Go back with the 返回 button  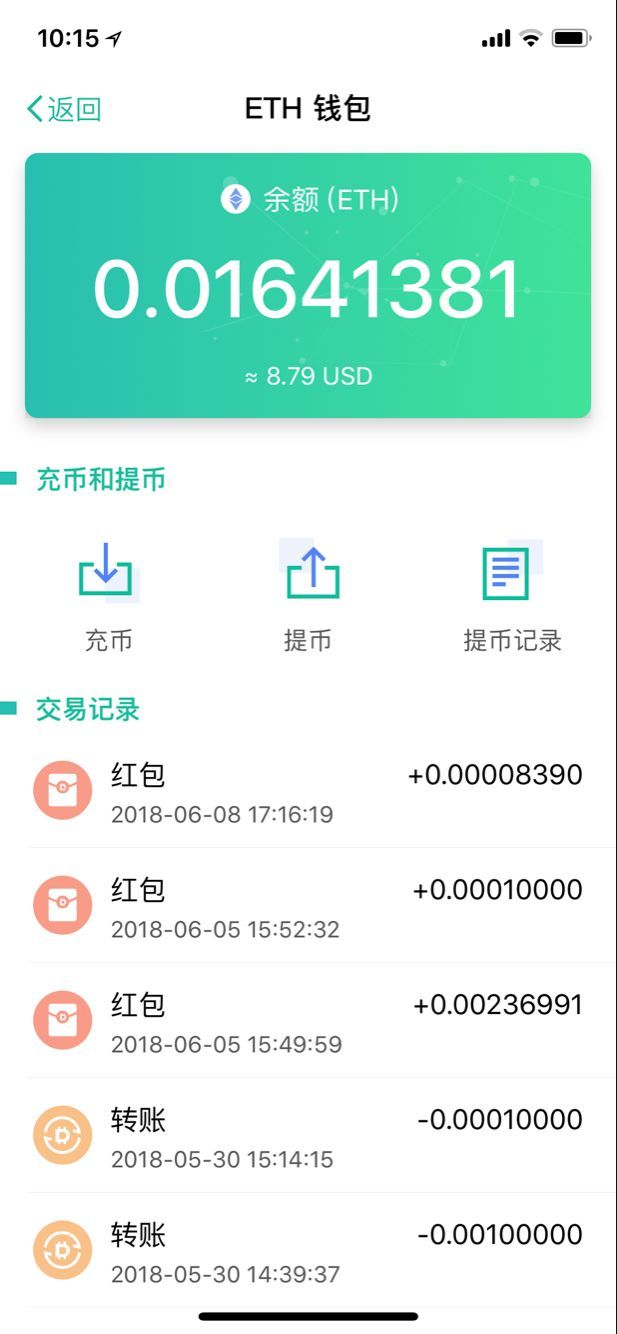click(x=64, y=109)
